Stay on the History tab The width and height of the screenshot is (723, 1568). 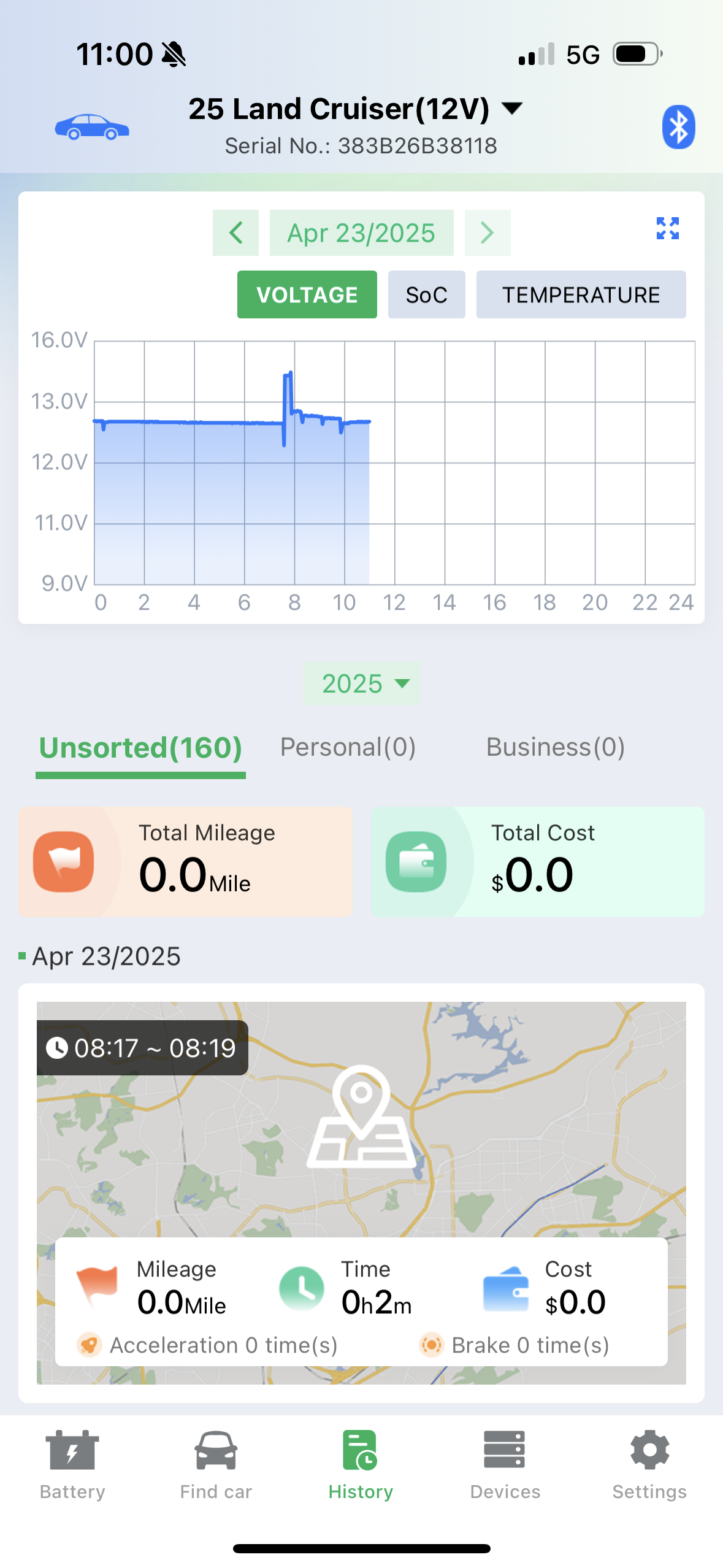point(361,1465)
